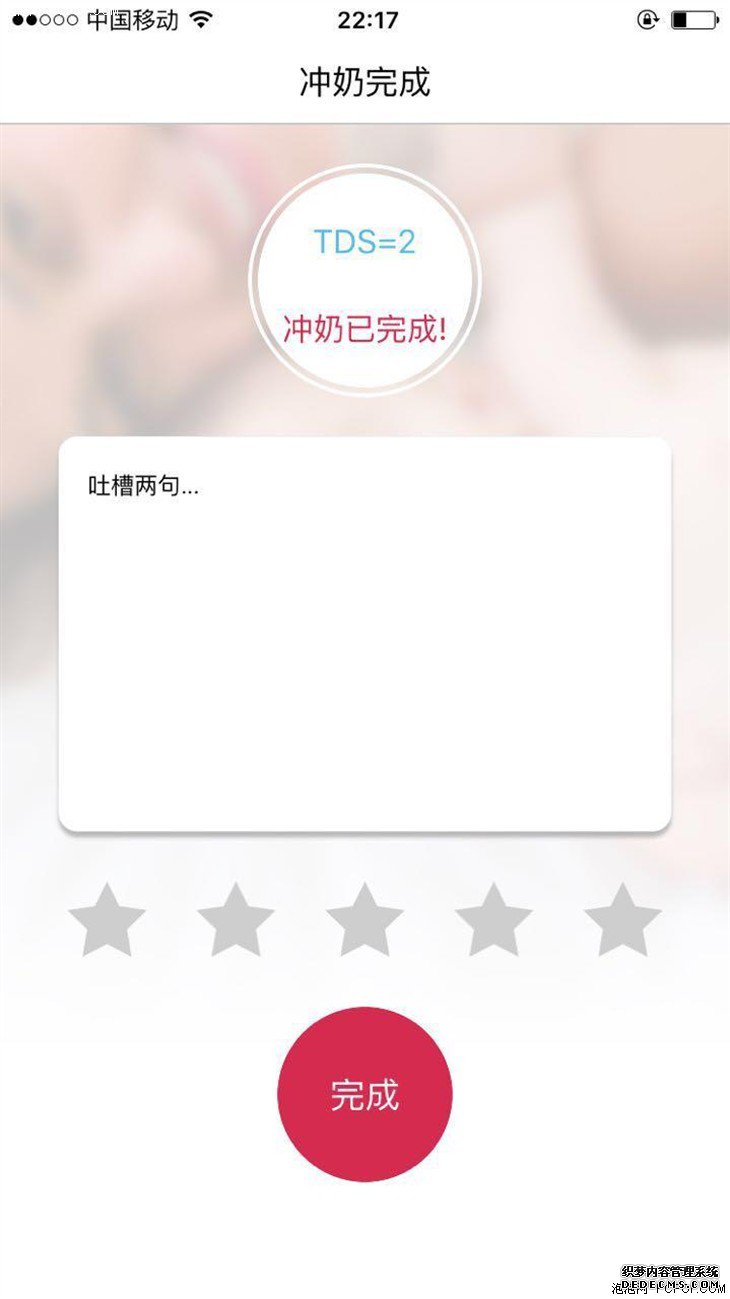This screenshot has width=730, height=1299.
Task: Give a three-star rating
Action: click(365, 920)
